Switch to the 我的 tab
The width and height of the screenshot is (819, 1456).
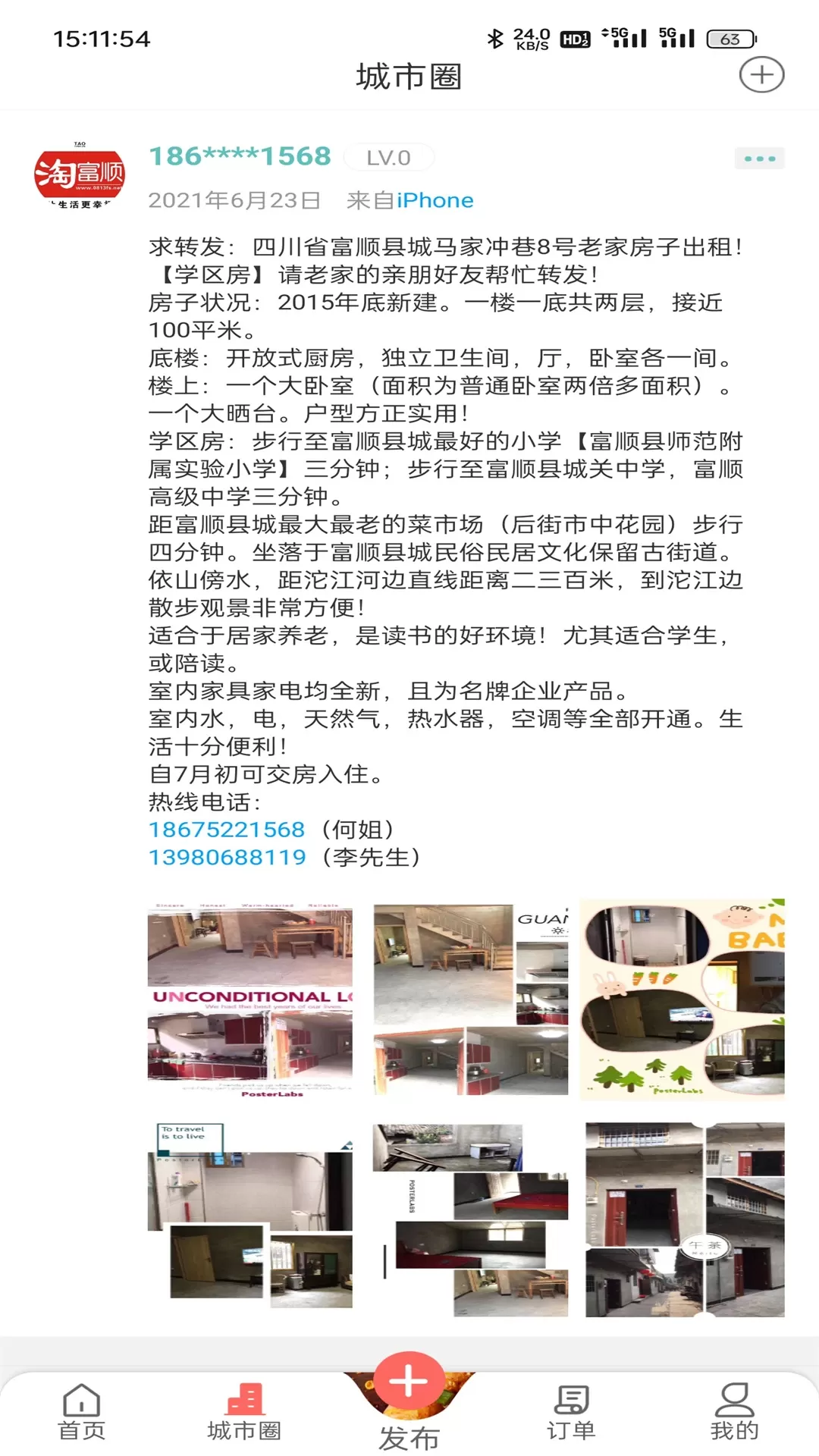pyautogui.click(x=734, y=1412)
